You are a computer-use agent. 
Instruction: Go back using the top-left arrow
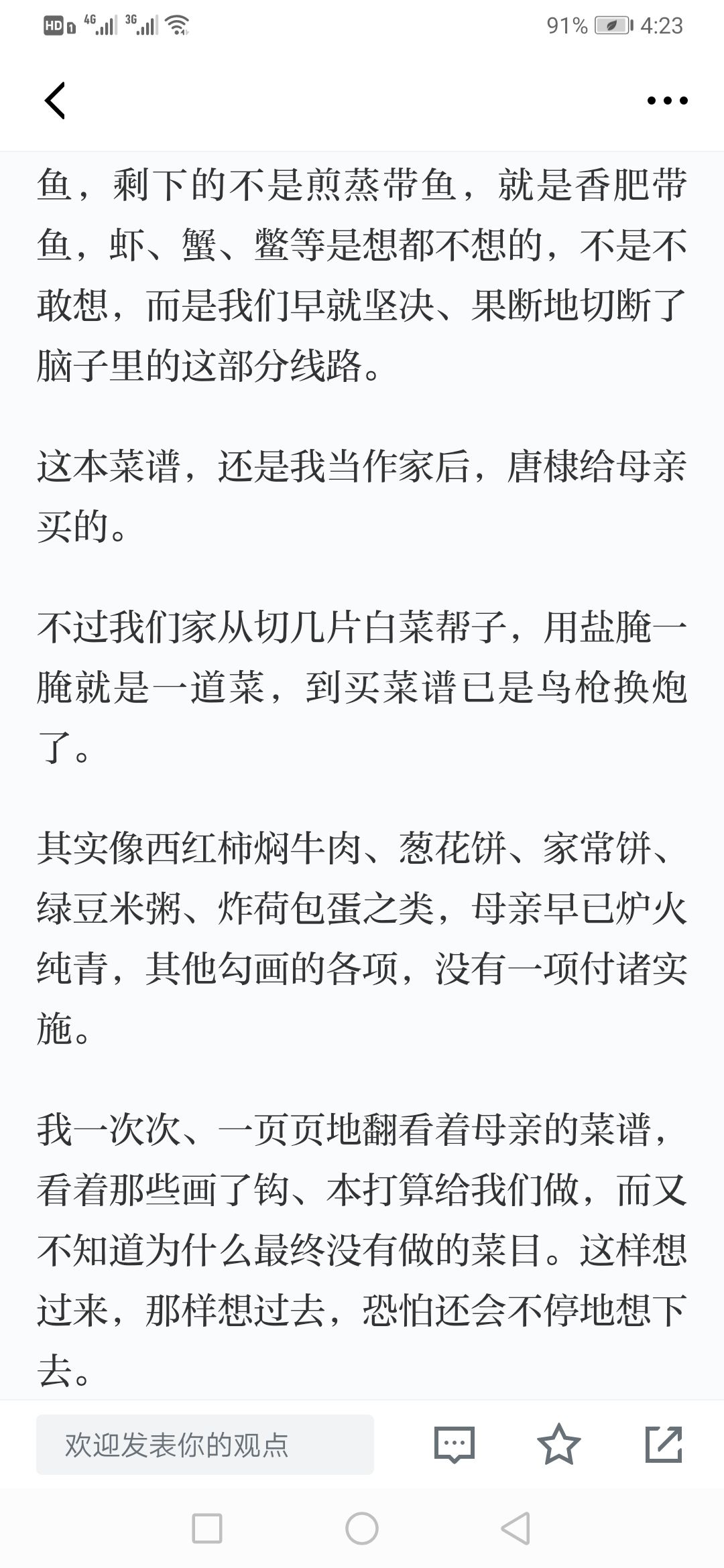click(x=55, y=101)
